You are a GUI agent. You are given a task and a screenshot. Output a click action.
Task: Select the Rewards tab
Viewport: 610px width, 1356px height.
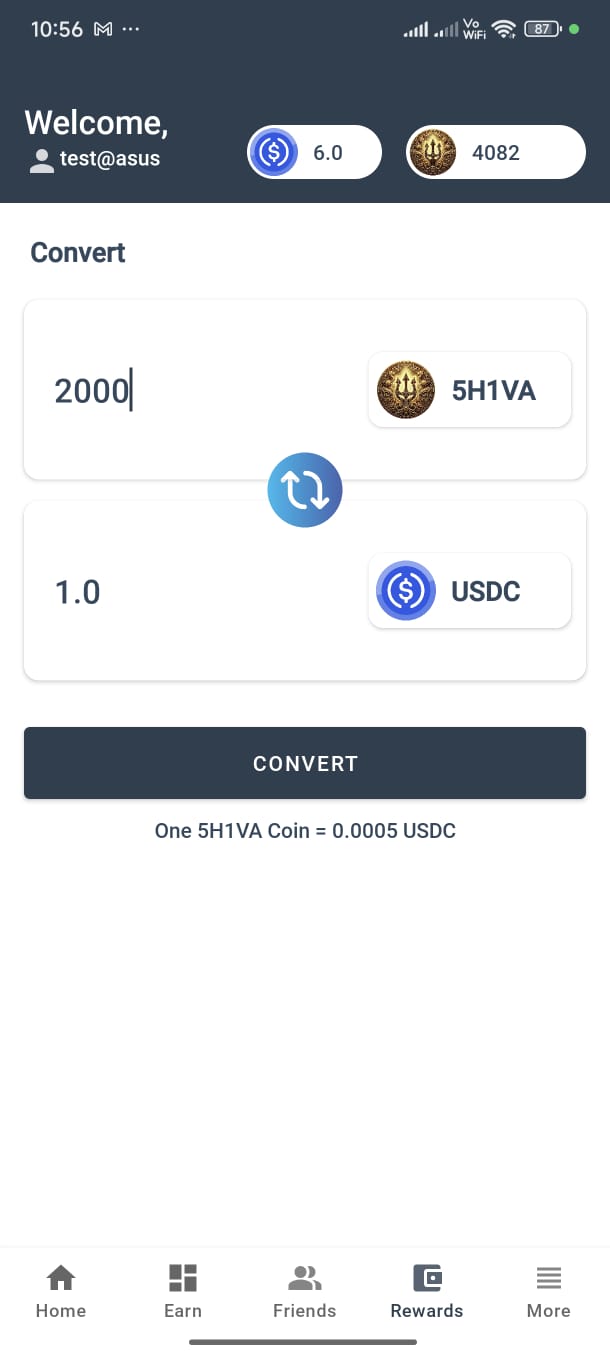point(427,1291)
